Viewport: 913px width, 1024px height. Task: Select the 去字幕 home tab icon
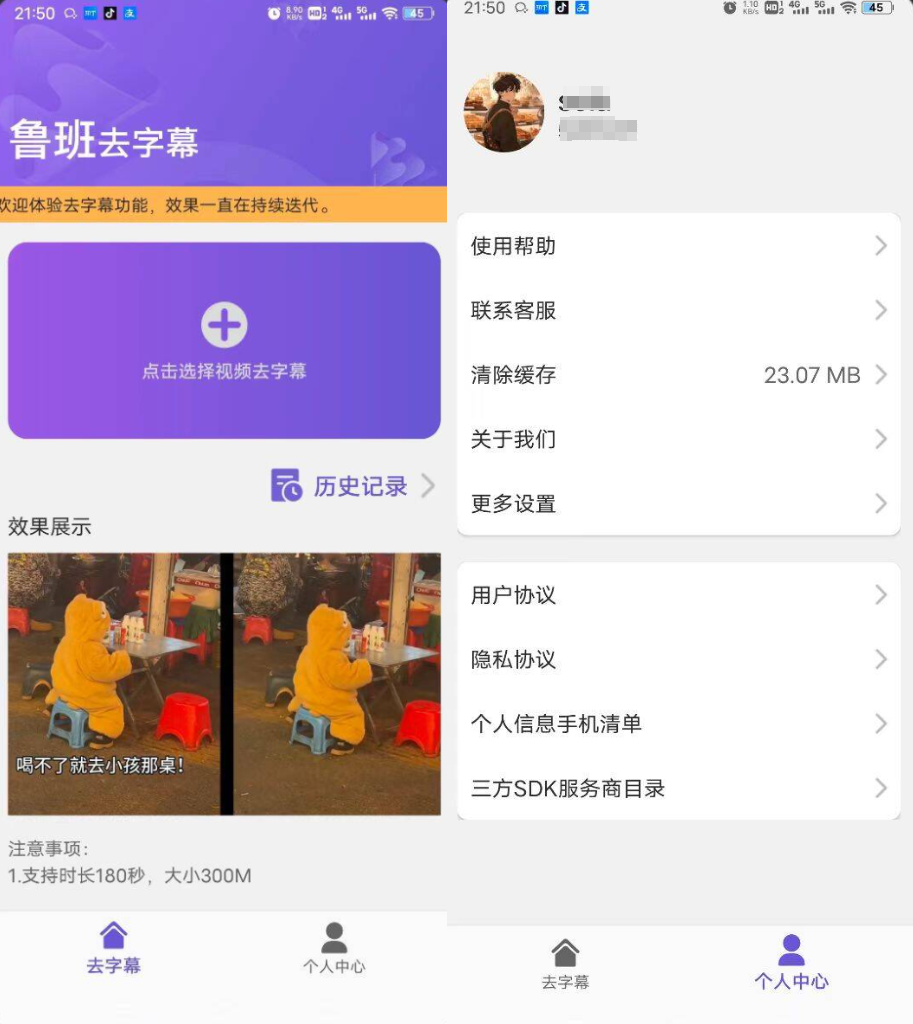tap(113, 938)
